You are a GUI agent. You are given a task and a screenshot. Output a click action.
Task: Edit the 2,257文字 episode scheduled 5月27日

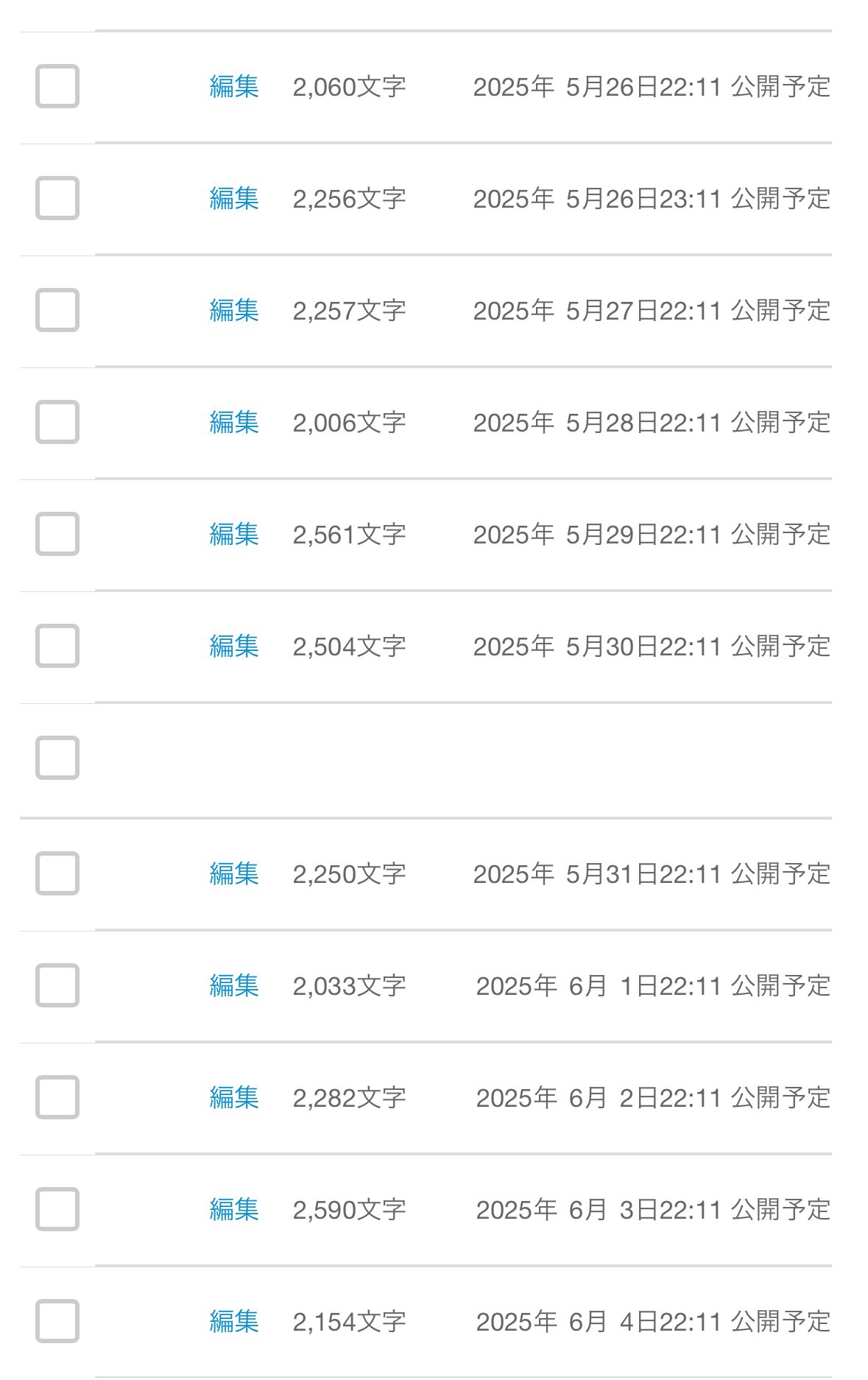coord(234,311)
